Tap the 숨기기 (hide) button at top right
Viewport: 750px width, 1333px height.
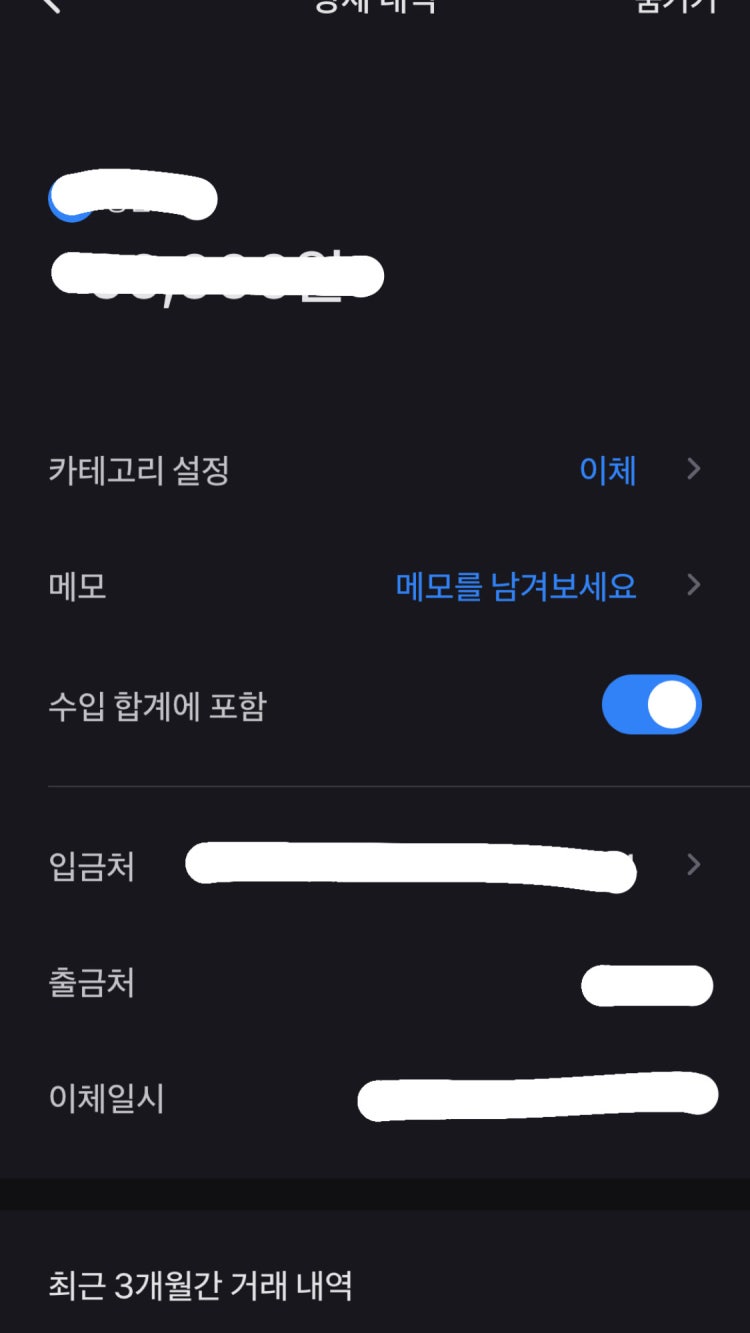tap(677, 5)
